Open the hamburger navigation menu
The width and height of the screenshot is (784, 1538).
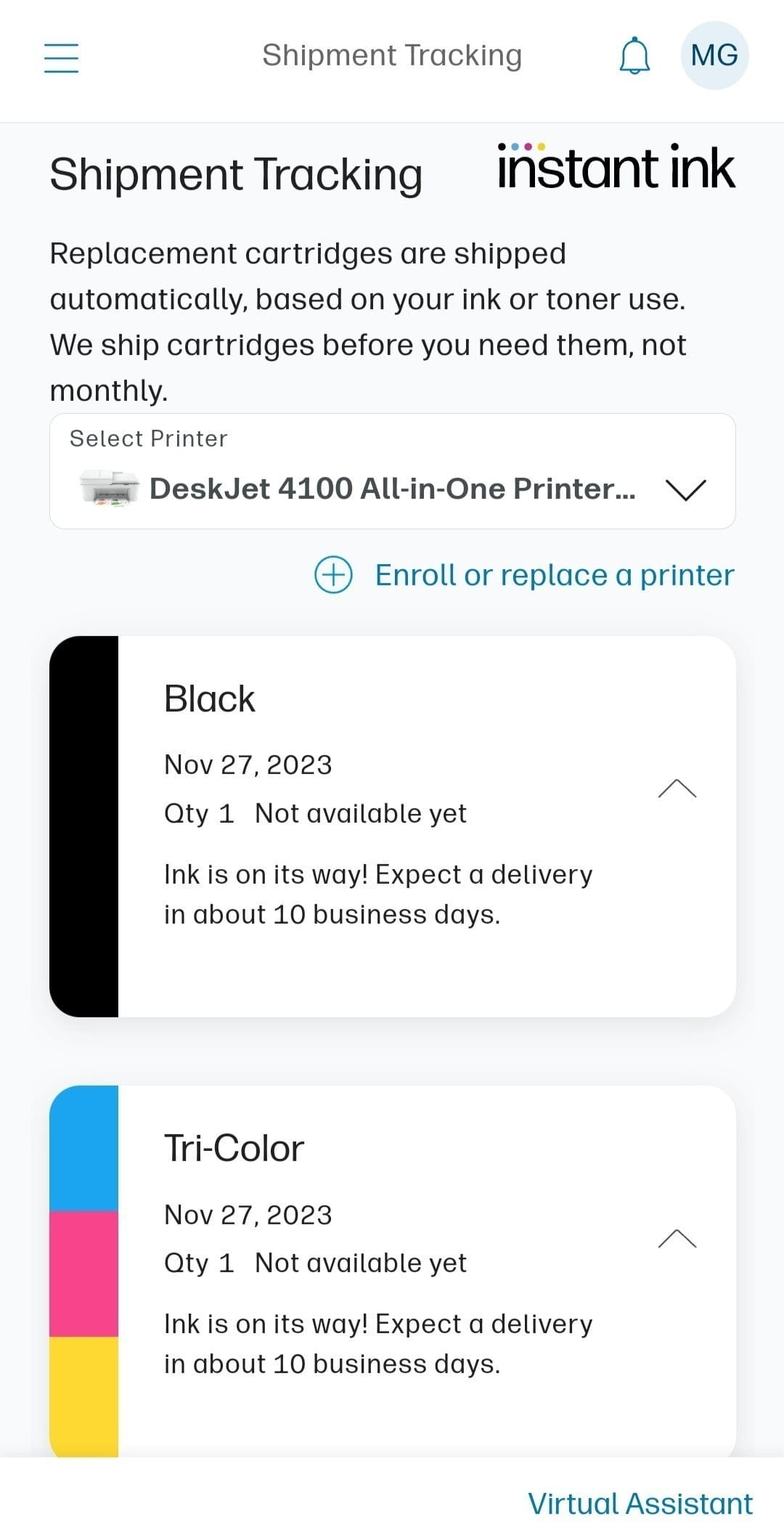[61, 57]
